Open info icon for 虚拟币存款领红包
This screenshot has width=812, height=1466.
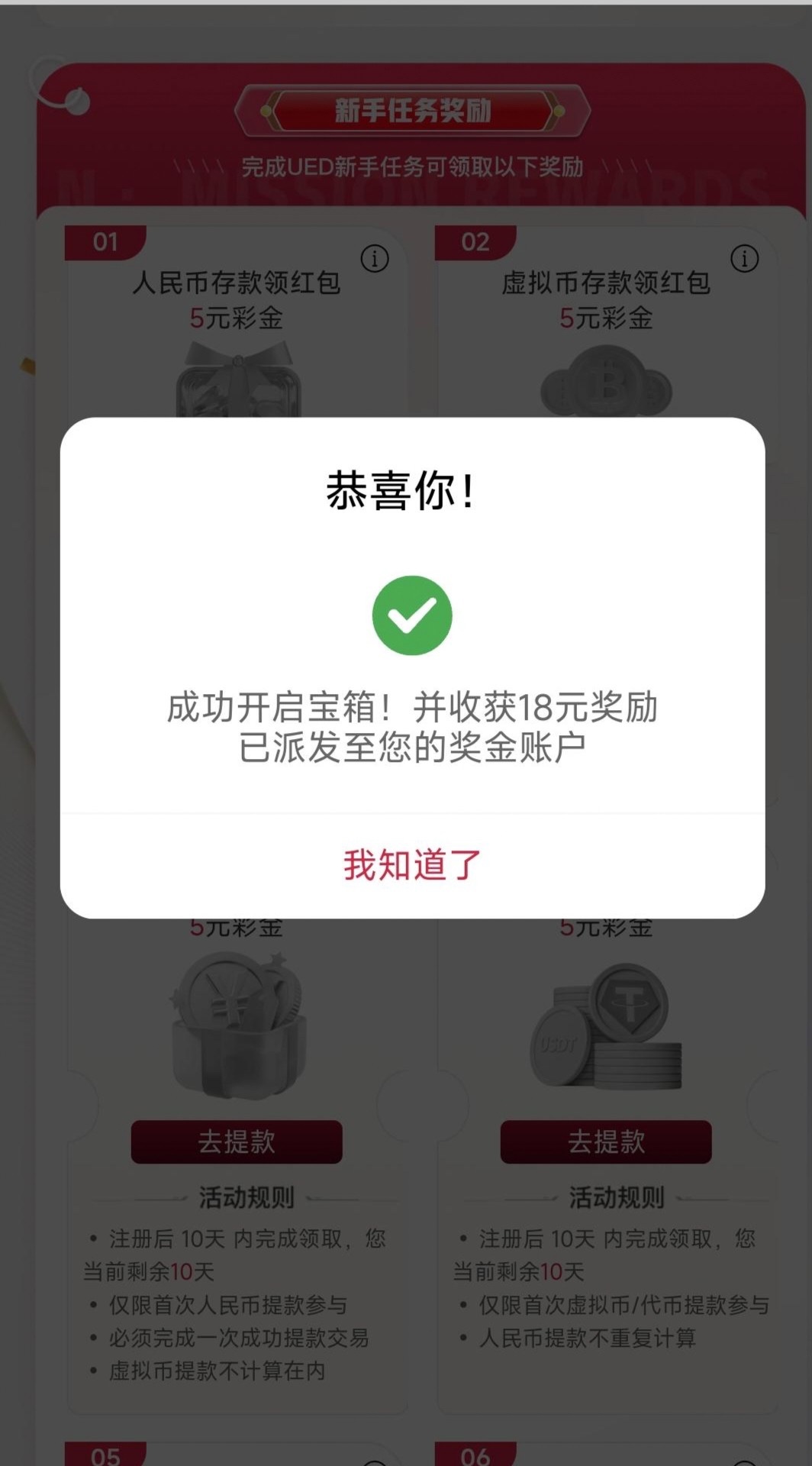pyautogui.click(x=744, y=259)
